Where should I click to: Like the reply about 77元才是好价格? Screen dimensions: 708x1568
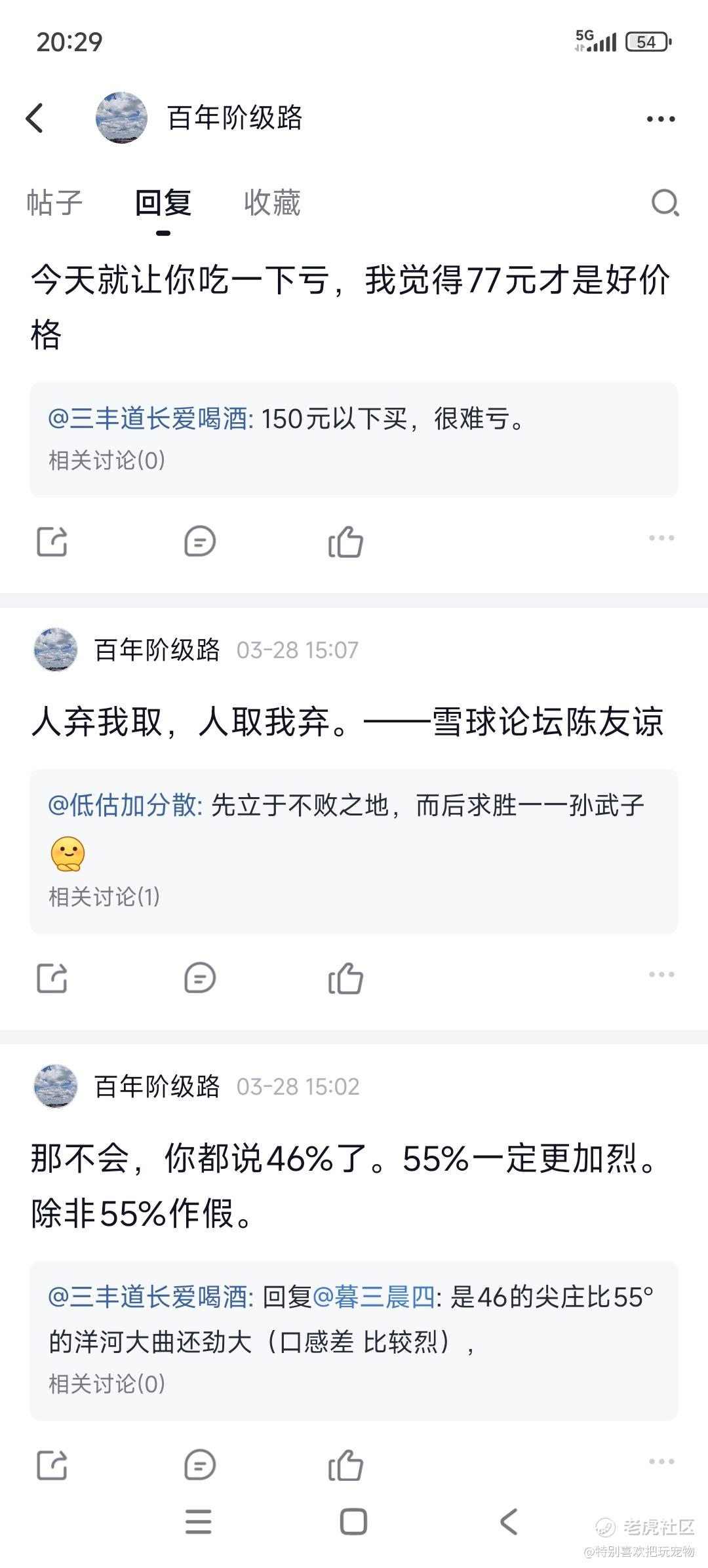coord(345,541)
